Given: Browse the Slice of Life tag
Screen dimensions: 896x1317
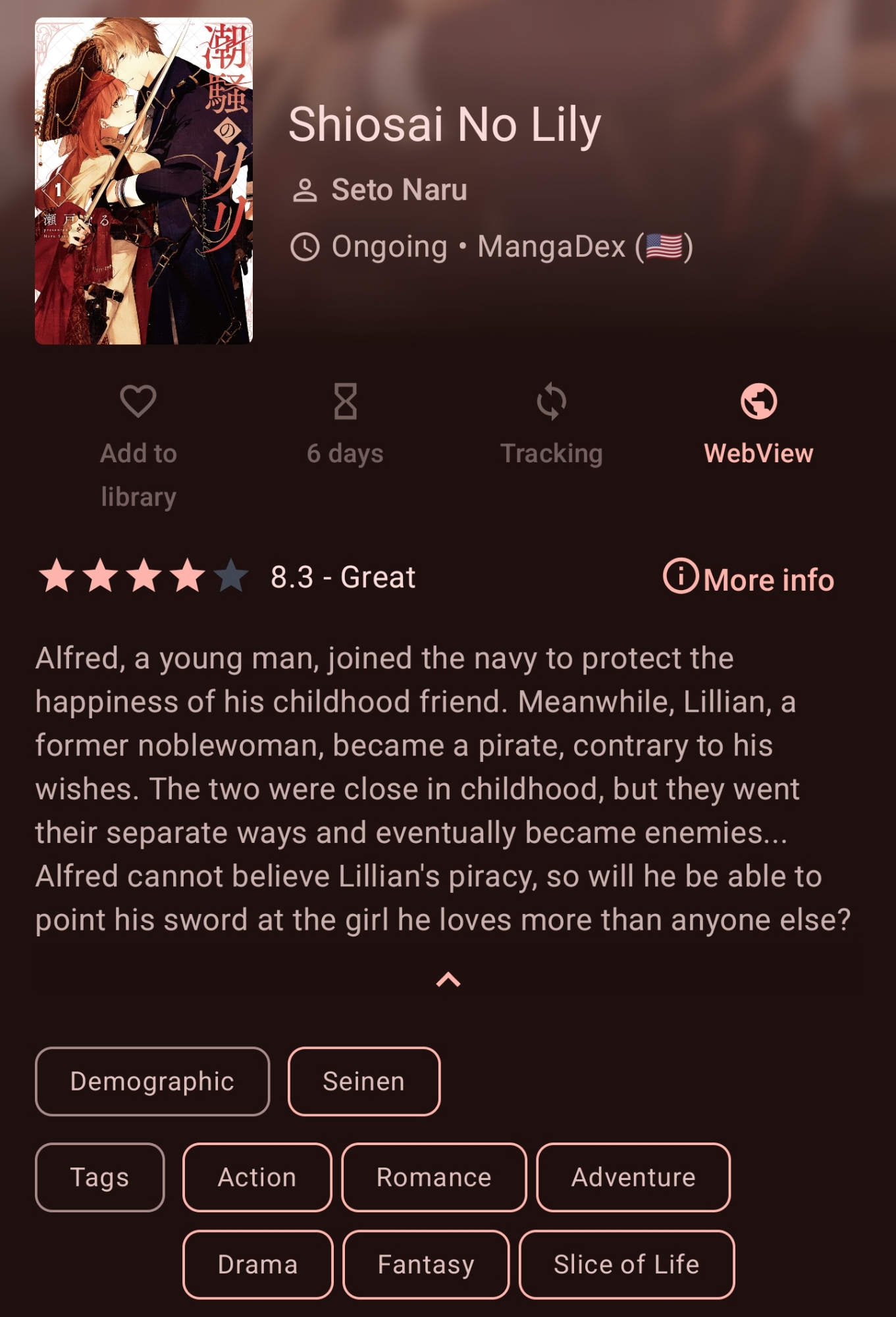Looking at the screenshot, I should (626, 1264).
